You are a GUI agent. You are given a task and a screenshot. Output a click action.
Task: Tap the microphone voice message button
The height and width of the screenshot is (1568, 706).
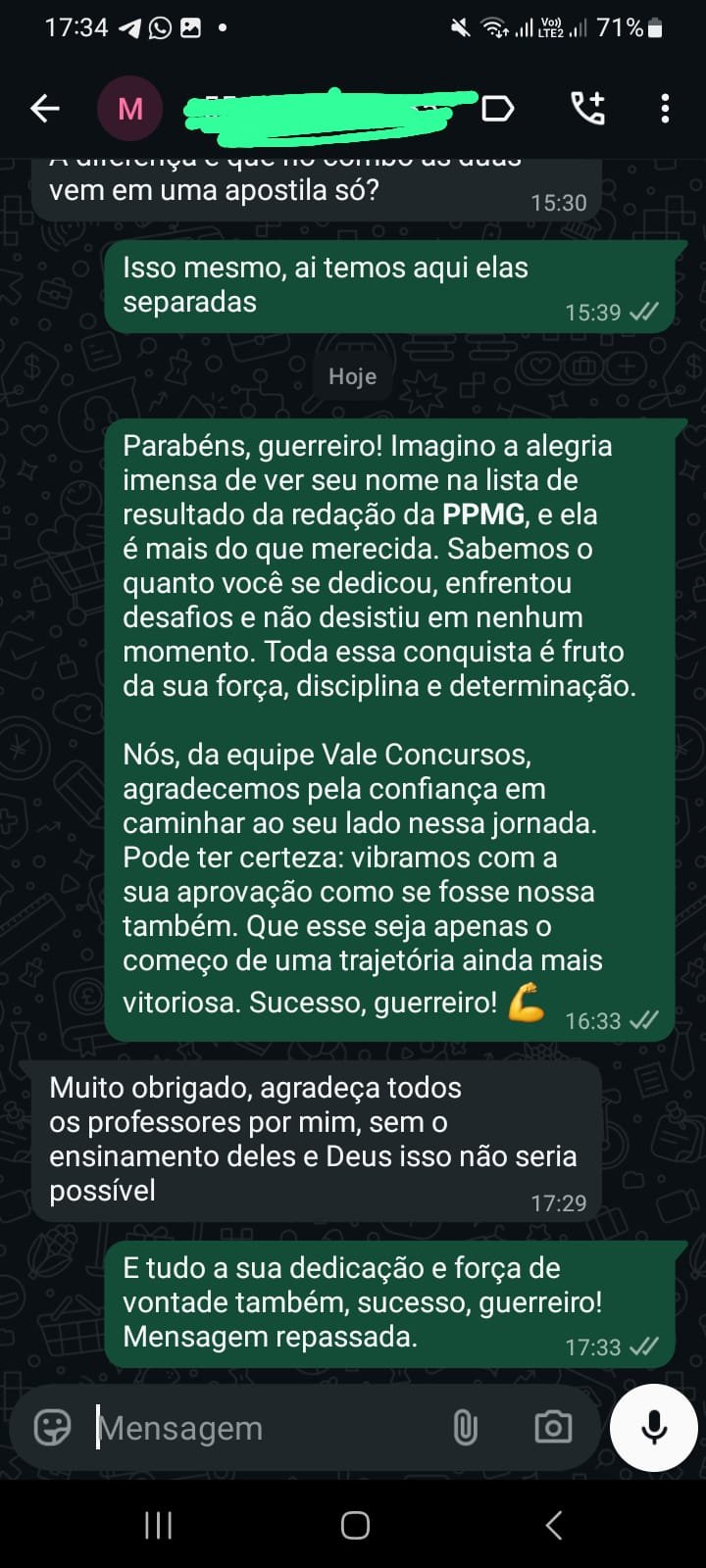[654, 1428]
